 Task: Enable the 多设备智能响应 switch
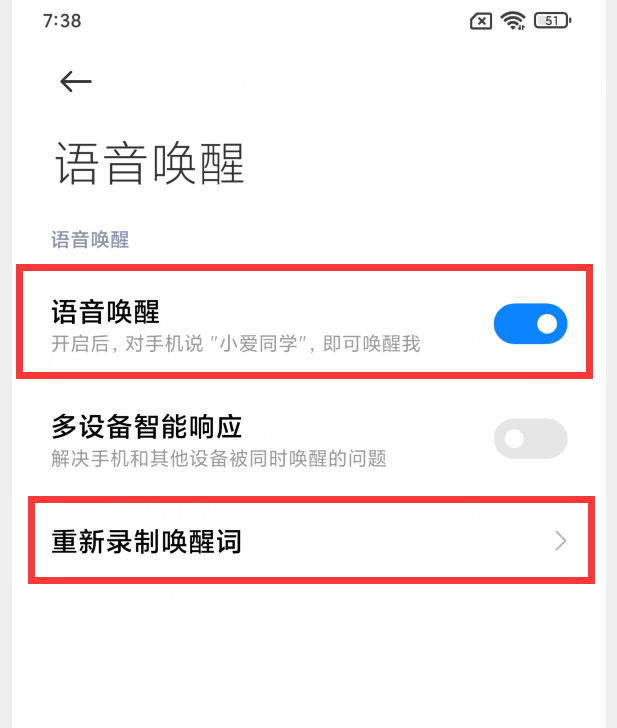[x=530, y=439]
